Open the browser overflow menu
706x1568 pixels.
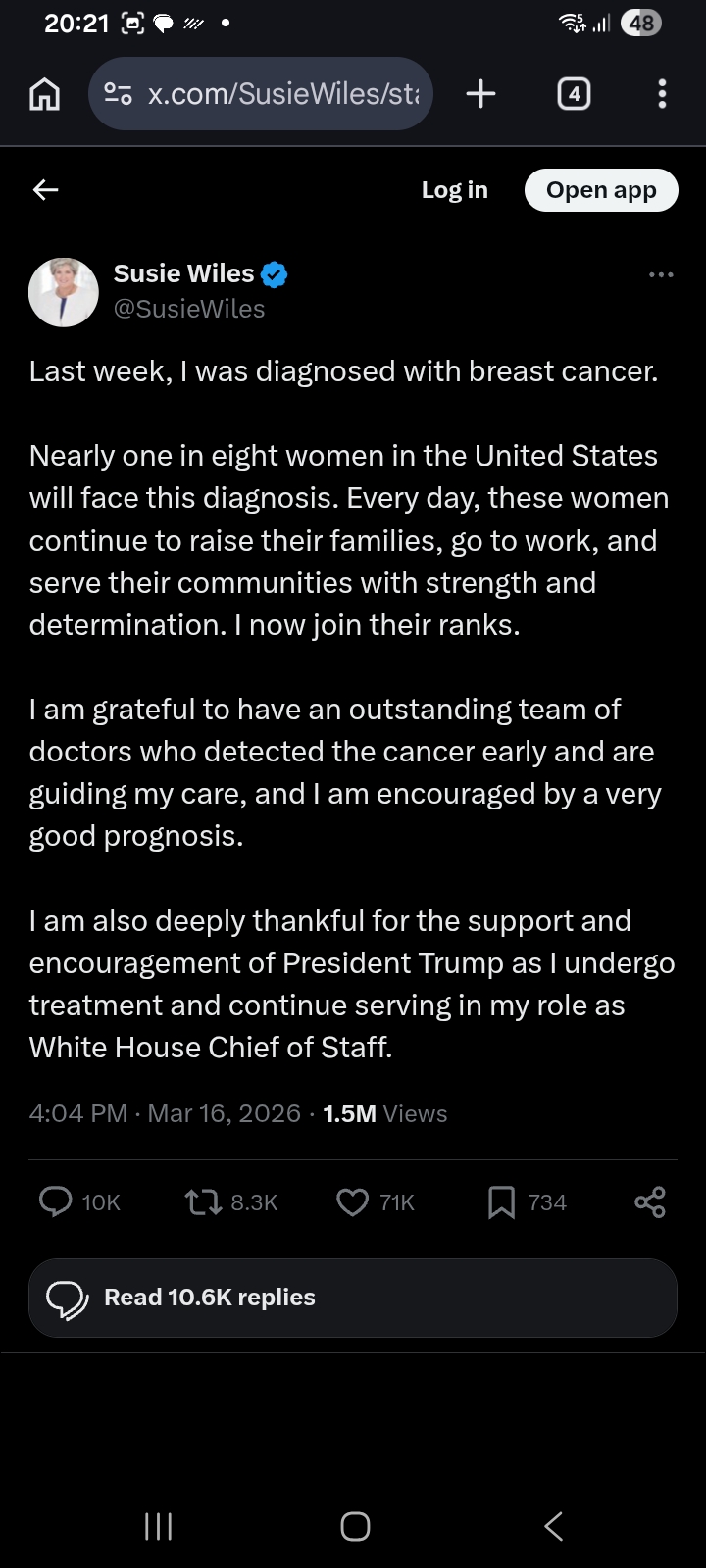pyautogui.click(x=662, y=94)
